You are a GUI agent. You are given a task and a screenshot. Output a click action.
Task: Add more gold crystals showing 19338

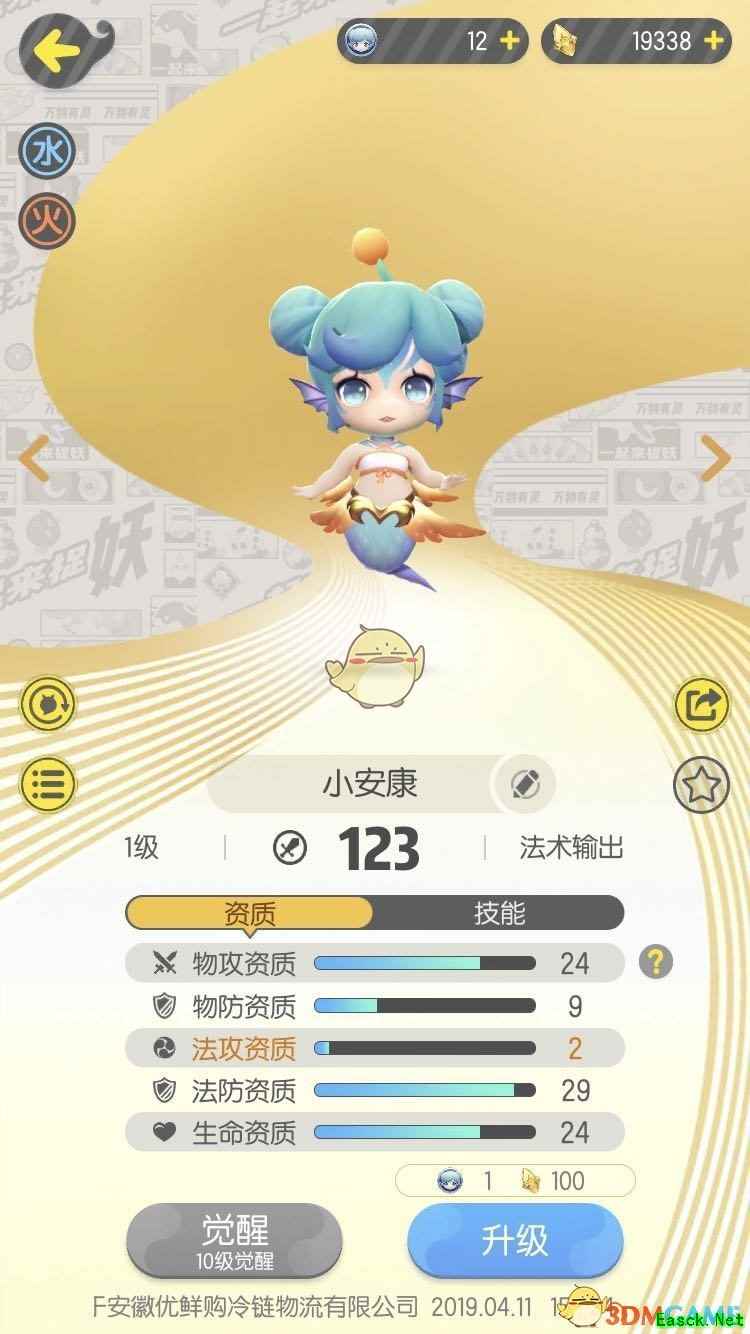coord(713,40)
